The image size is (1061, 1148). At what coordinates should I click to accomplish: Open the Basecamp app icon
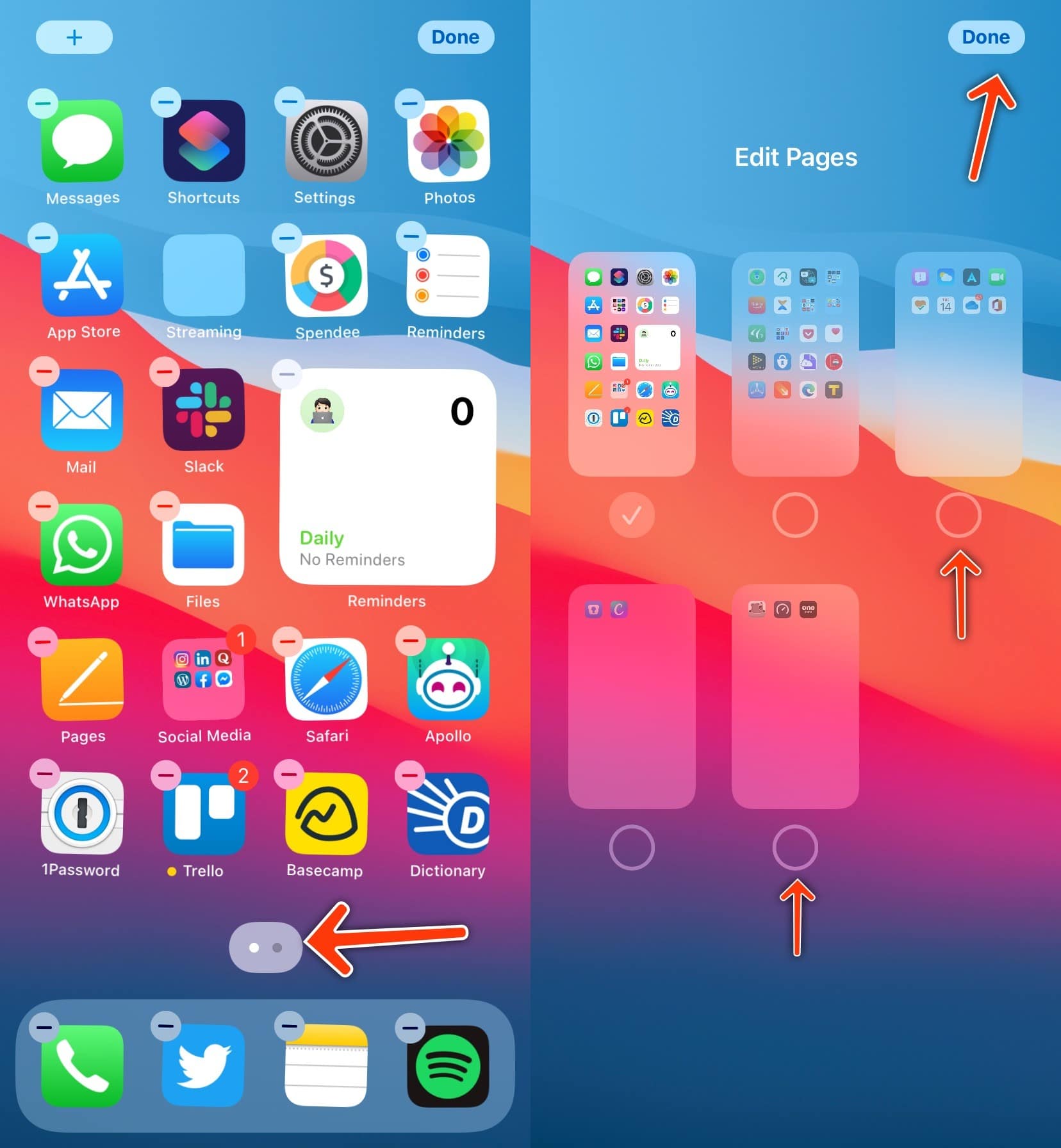click(x=326, y=814)
